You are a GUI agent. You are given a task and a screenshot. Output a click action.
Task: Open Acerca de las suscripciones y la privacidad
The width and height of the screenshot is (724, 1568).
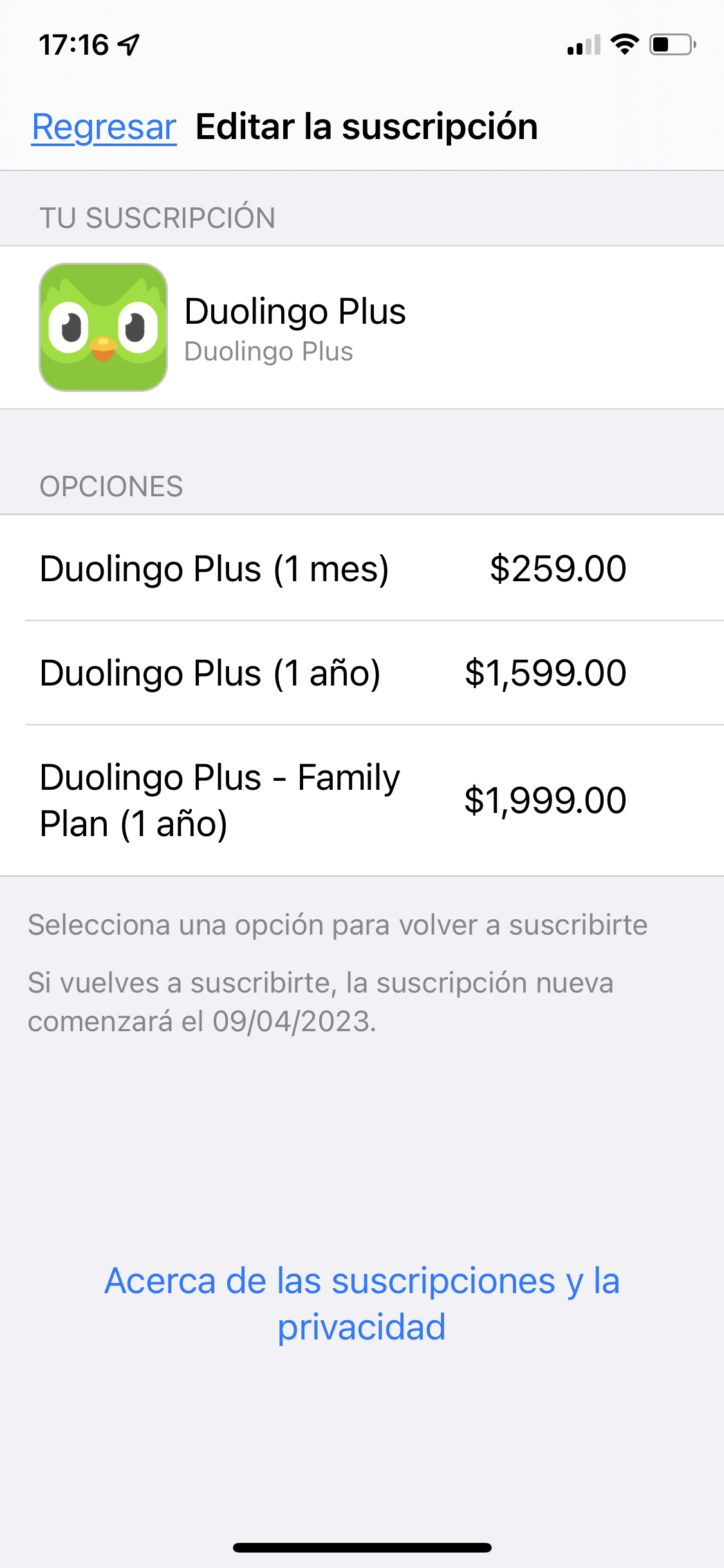pos(362,1303)
